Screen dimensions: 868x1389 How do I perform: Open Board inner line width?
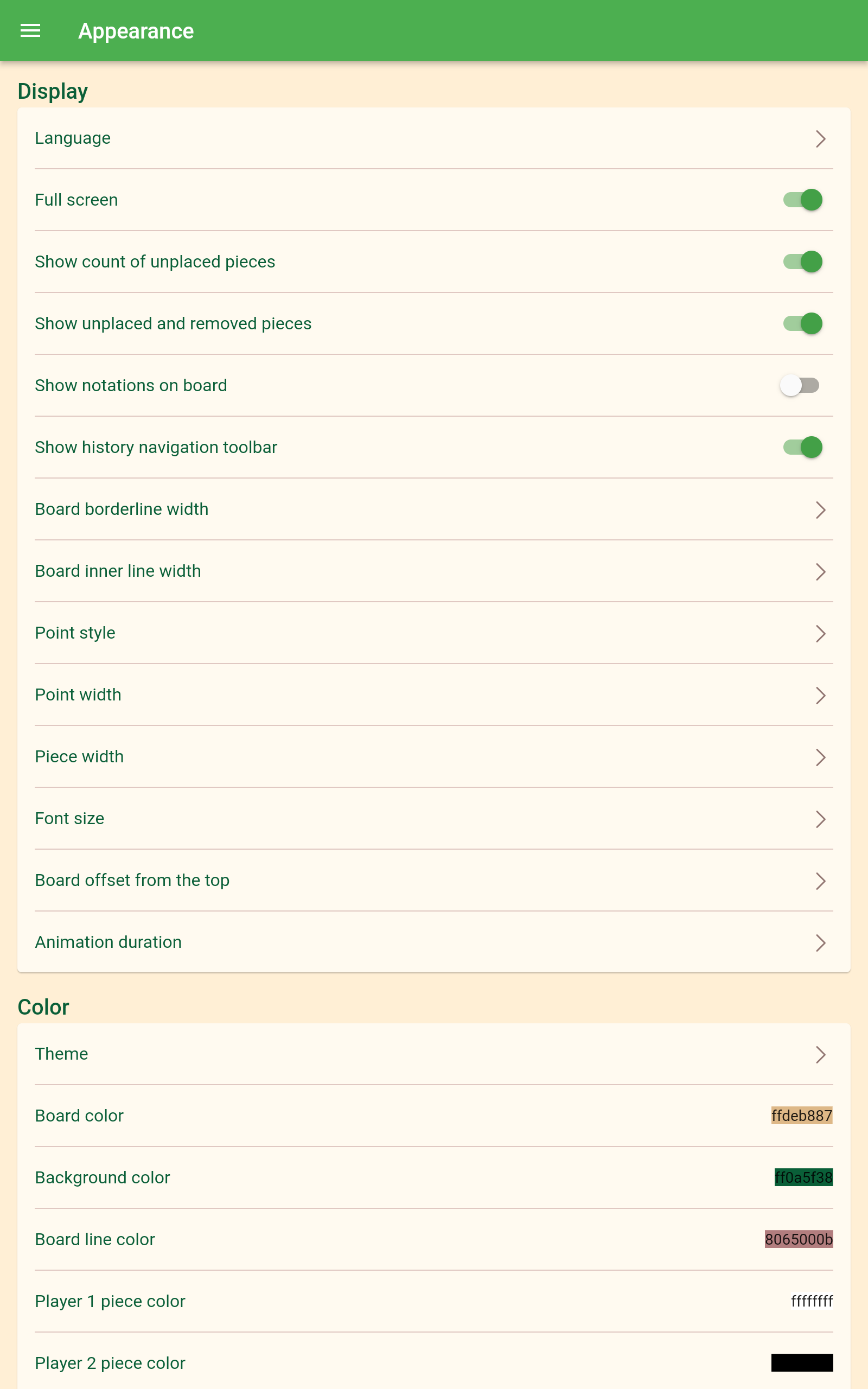point(433,571)
